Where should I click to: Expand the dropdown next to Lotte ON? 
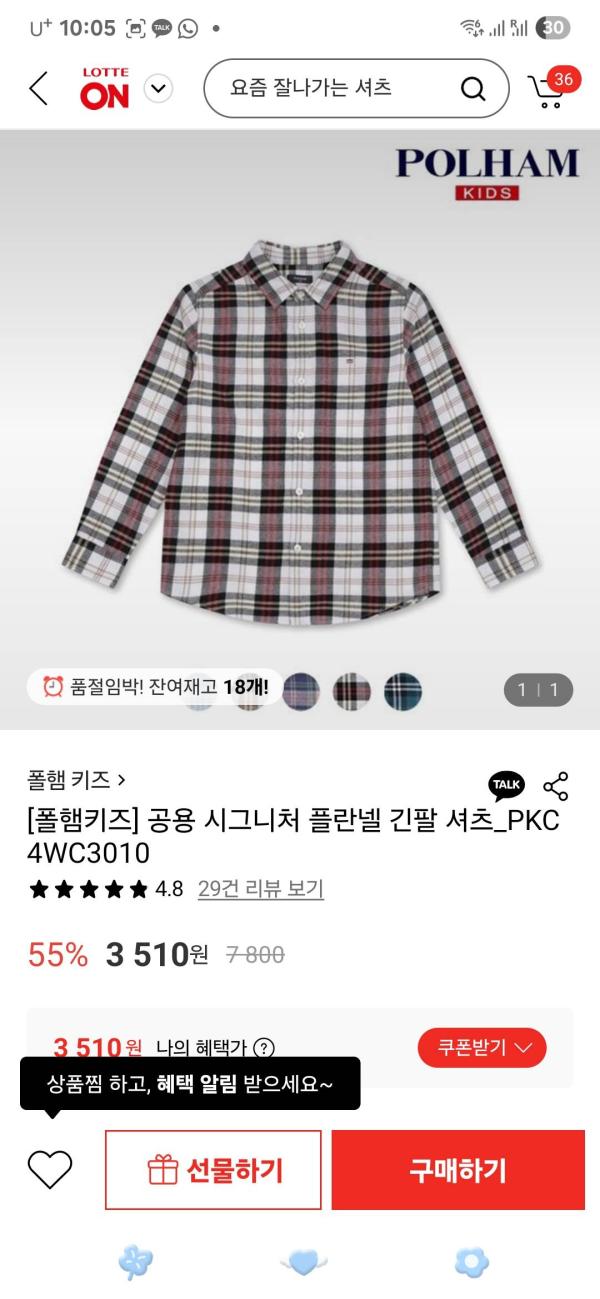[x=158, y=89]
